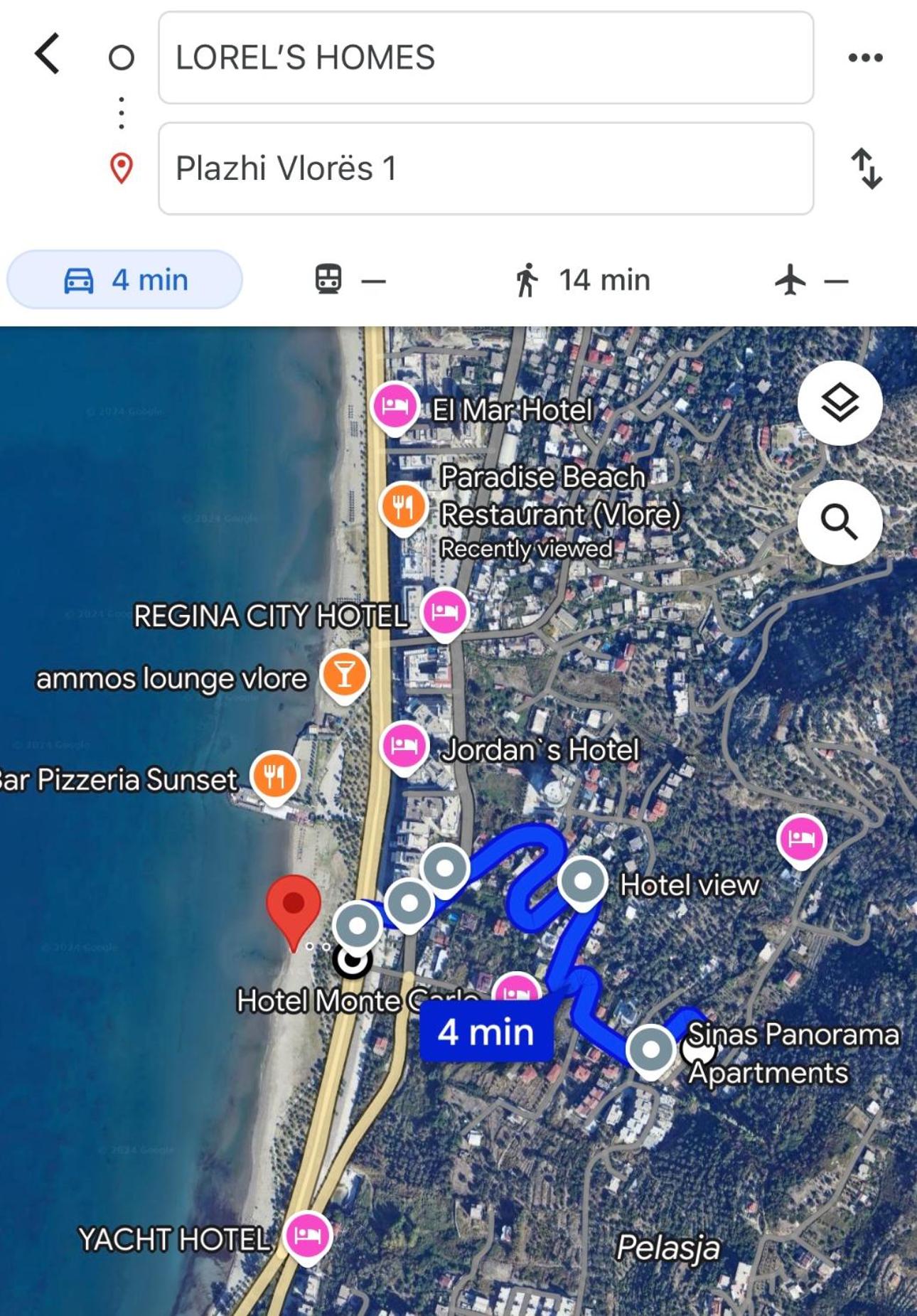
Task: Tap the 4 min route label
Action: click(x=486, y=1032)
